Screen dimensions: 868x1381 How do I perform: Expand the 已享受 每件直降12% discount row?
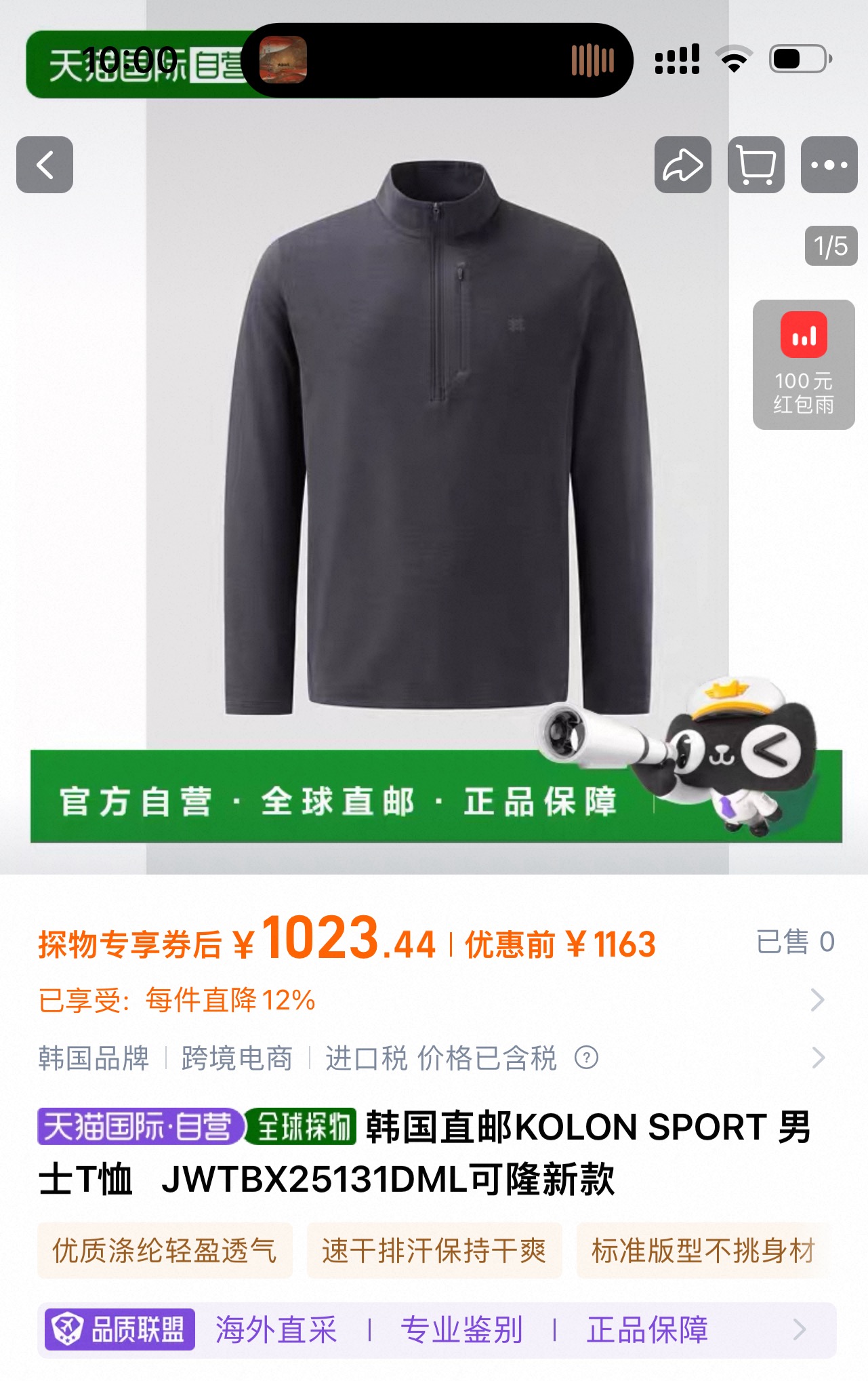(434, 1000)
